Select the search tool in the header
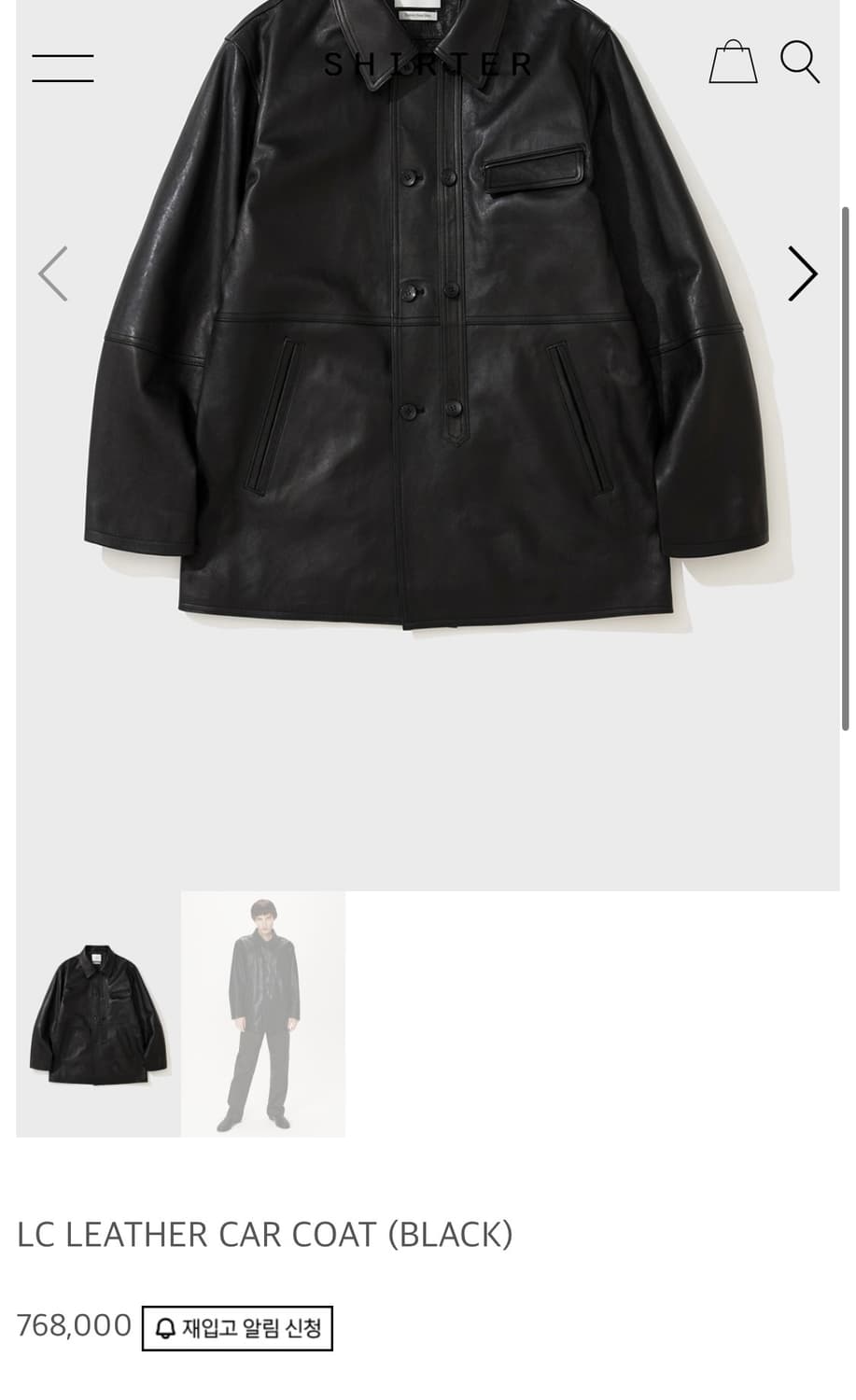The height and width of the screenshot is (1400, 856). (799, 63)
